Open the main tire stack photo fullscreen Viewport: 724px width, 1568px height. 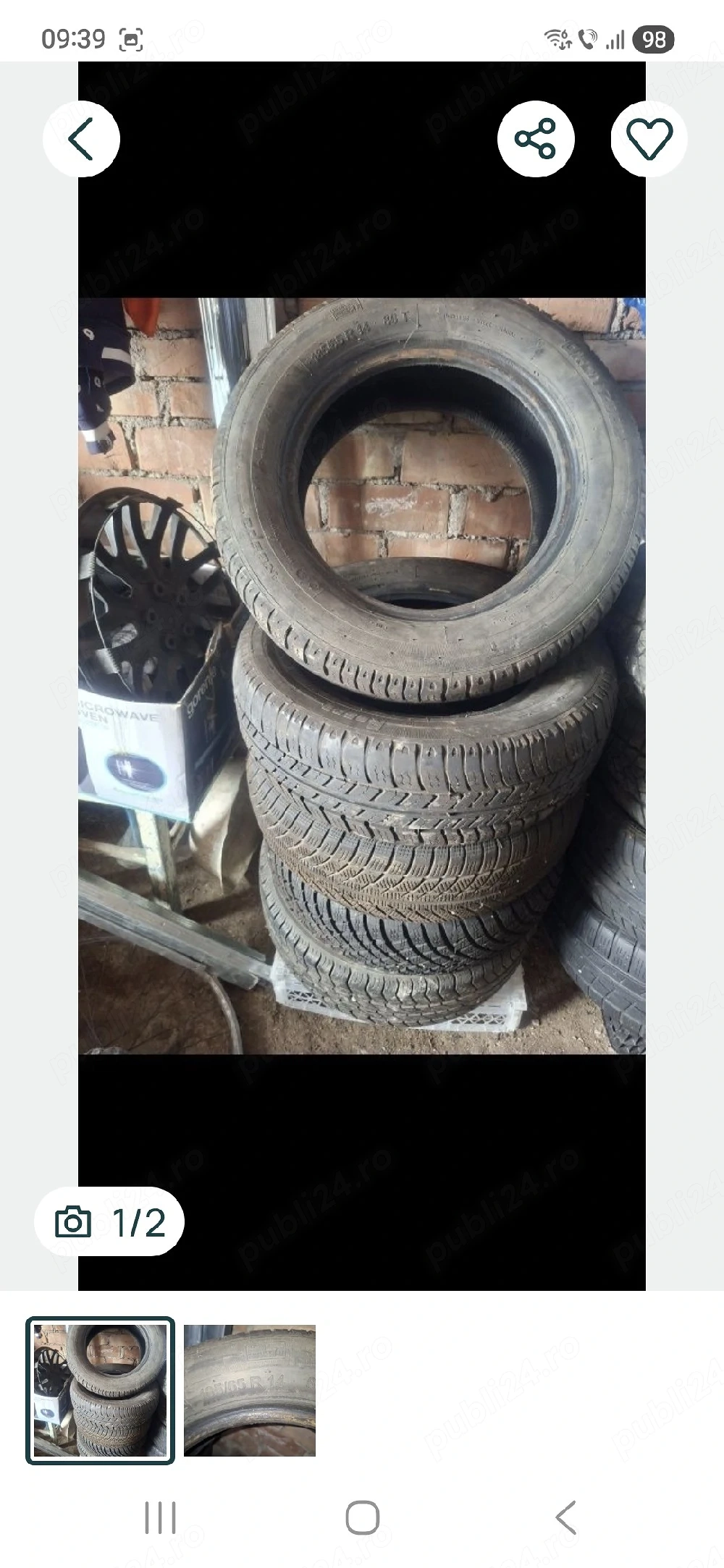362,676
